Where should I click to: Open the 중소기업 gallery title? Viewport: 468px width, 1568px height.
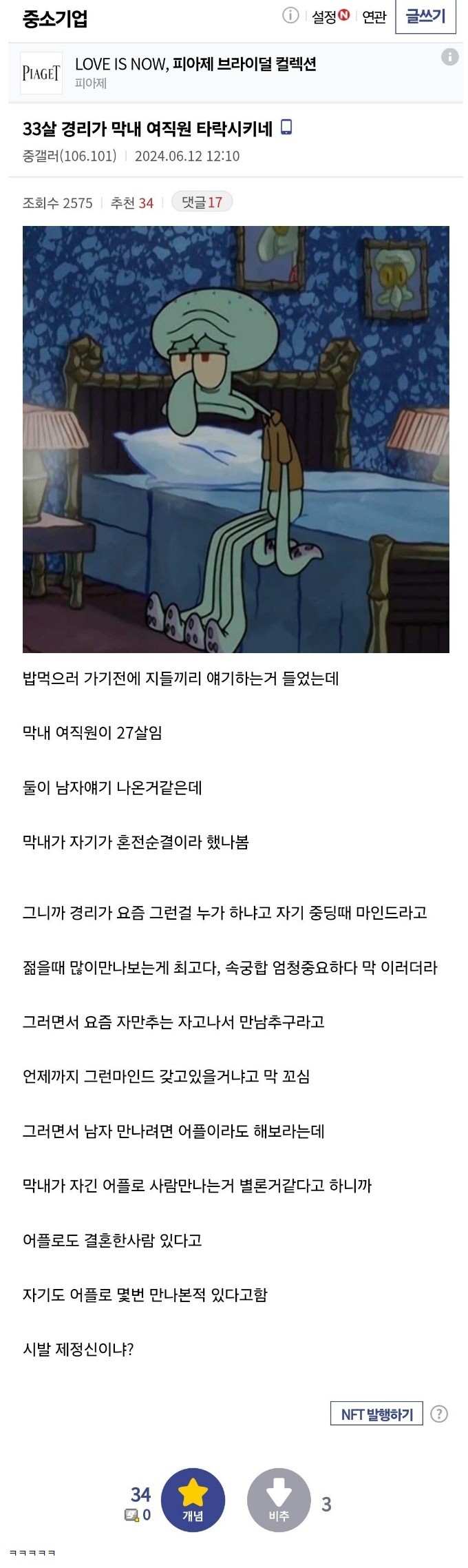coord(55,19)
